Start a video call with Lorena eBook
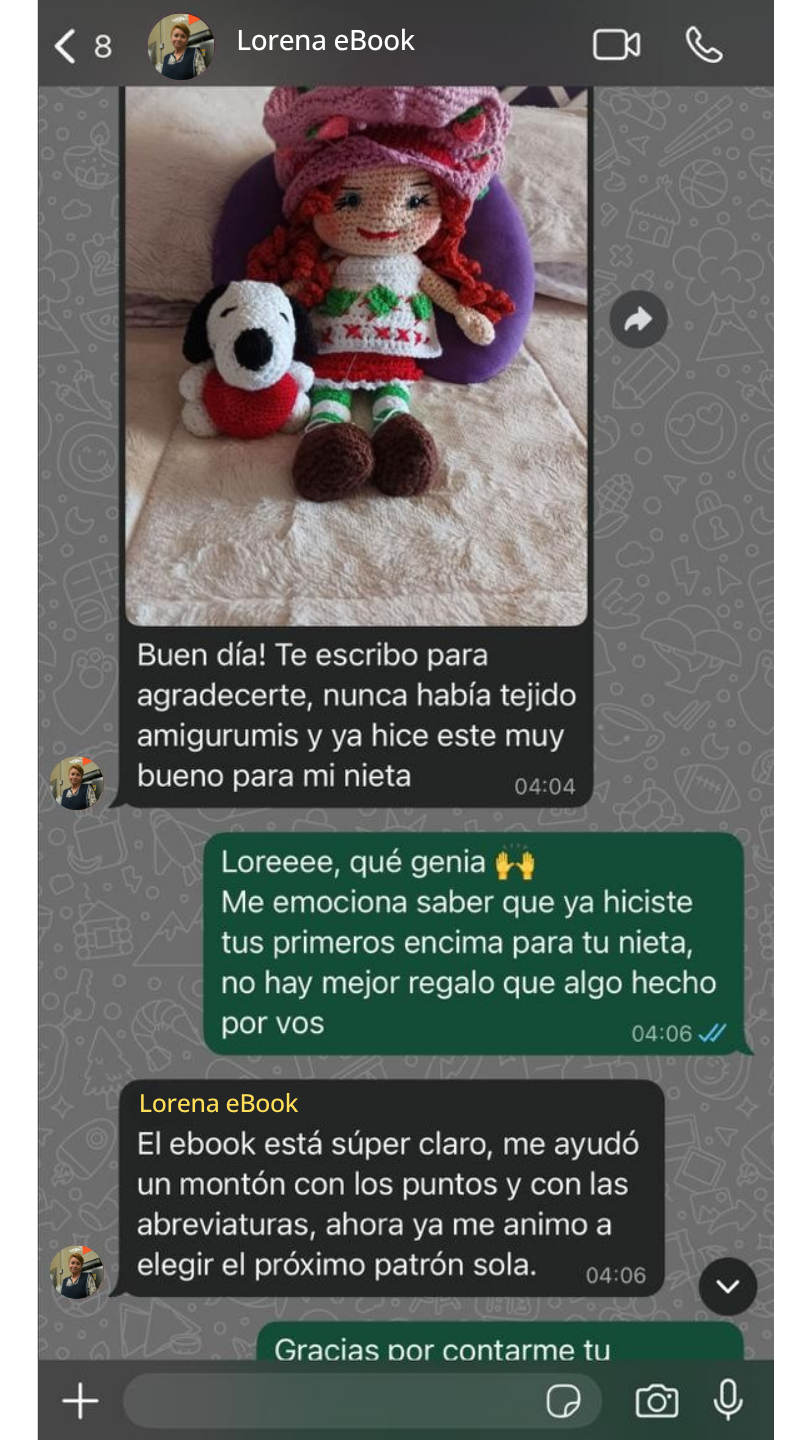810x1440 pixels. 616,45
